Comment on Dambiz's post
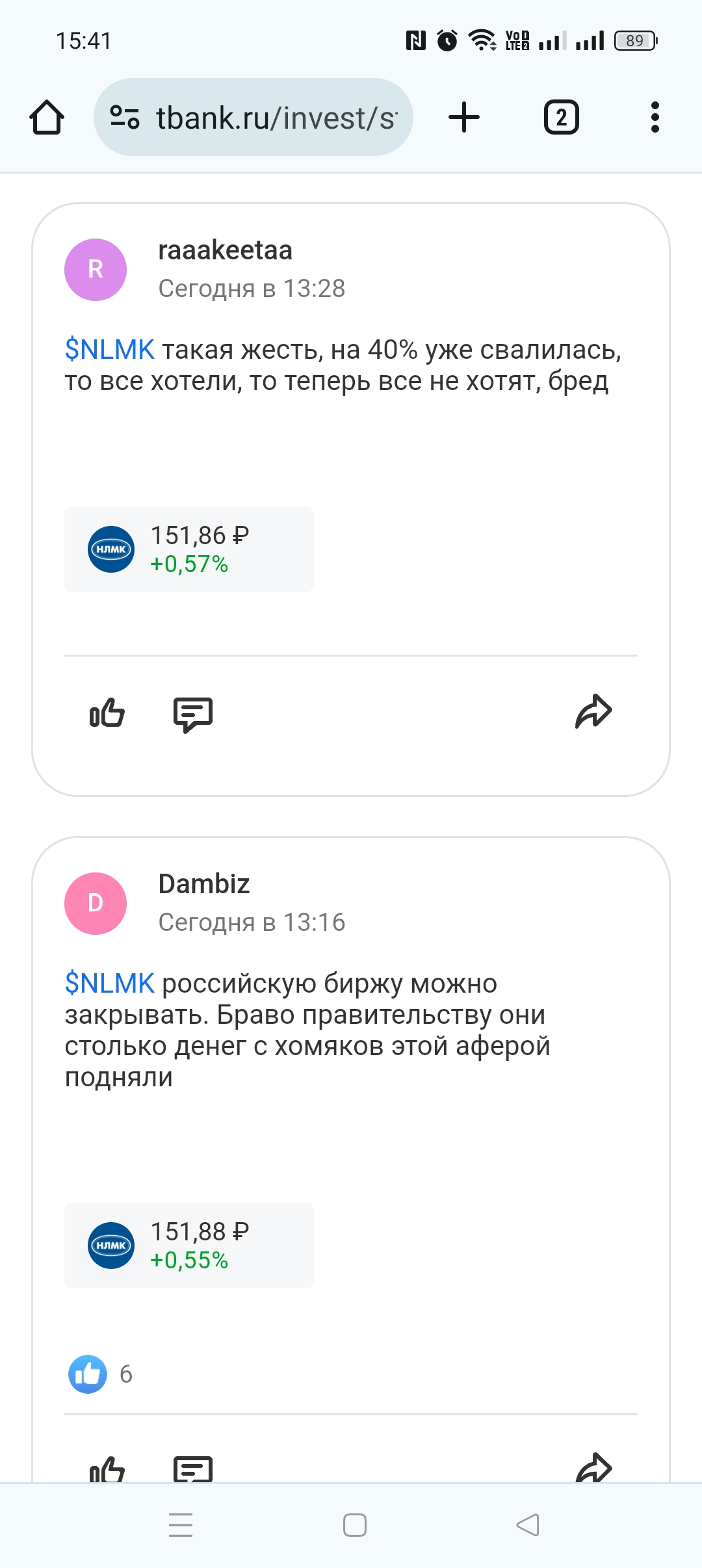The image size is (702, 1568). point(193,1469)
